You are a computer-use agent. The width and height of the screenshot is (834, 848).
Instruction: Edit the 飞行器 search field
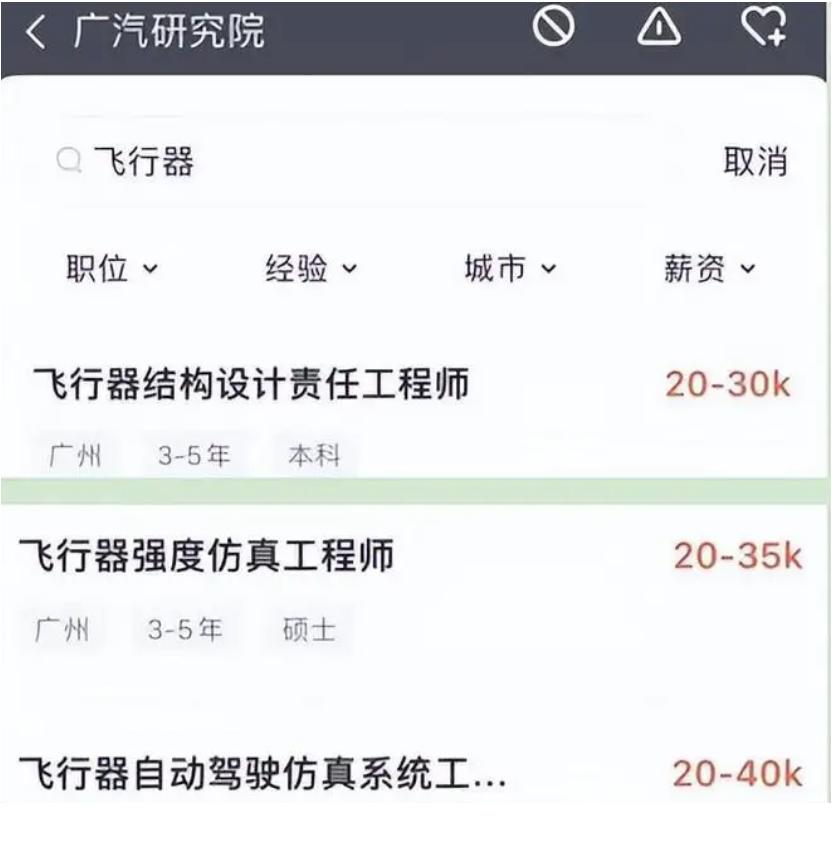pyautogui.click(x=300, y=162)
